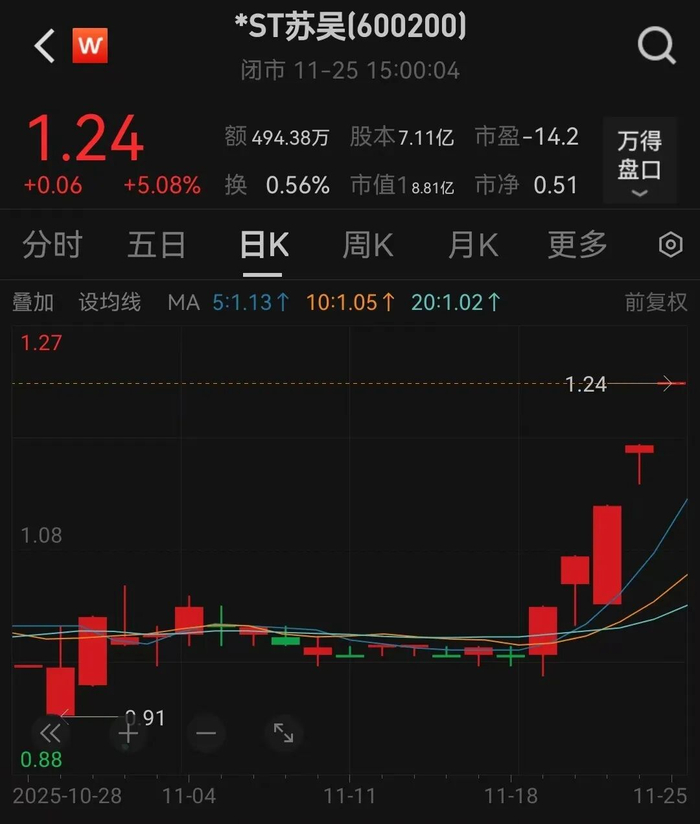Image resolution: width=700 pixels, height=824 pixels.
Task: Open chart settings gear icon
Action: 670,245
